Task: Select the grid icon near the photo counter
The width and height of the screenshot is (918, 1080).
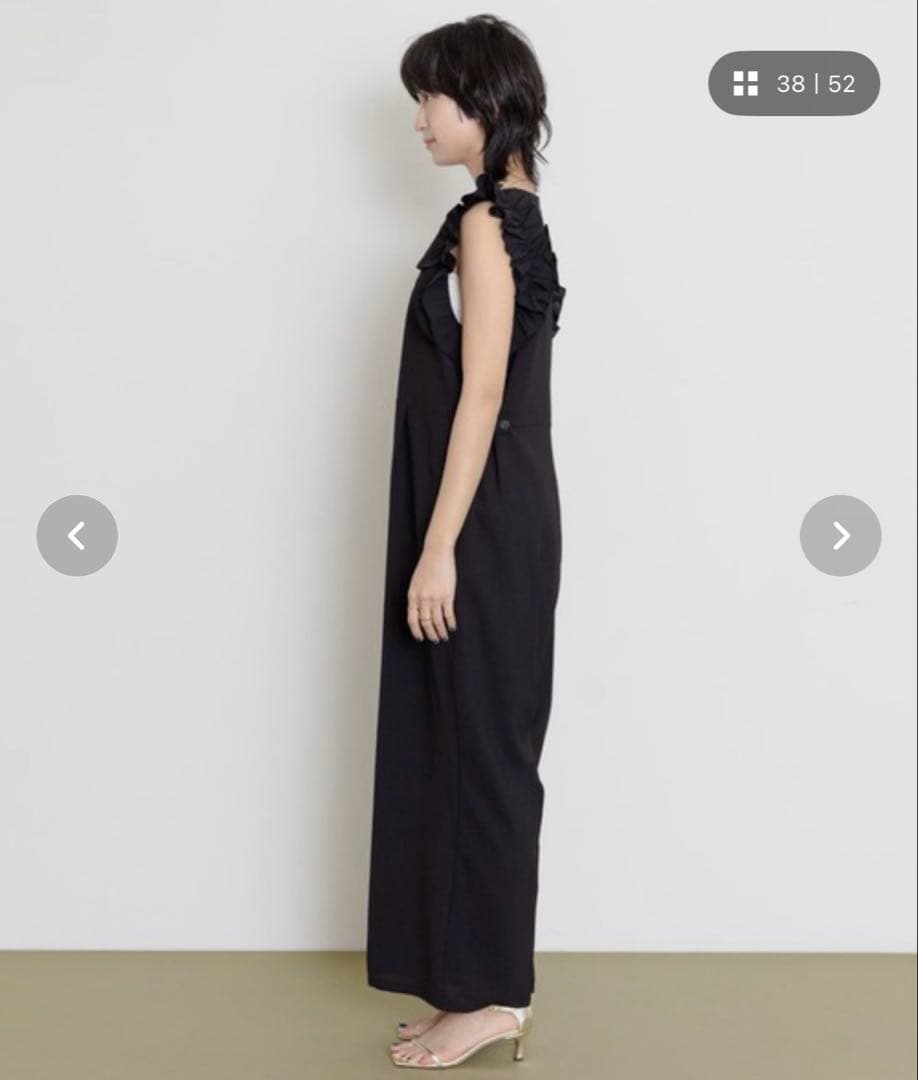Action: pyautogui.click(x=744, y=85)
